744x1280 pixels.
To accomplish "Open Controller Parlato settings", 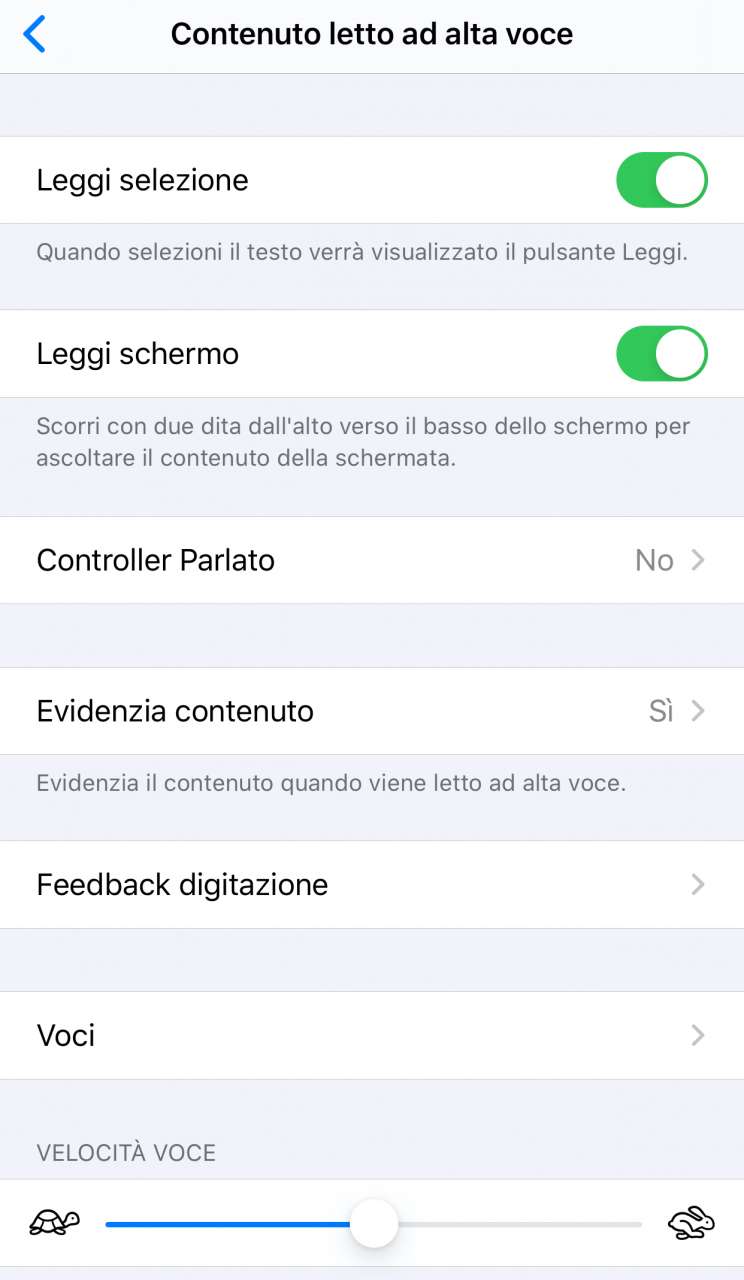I will [x=372, y=560].
